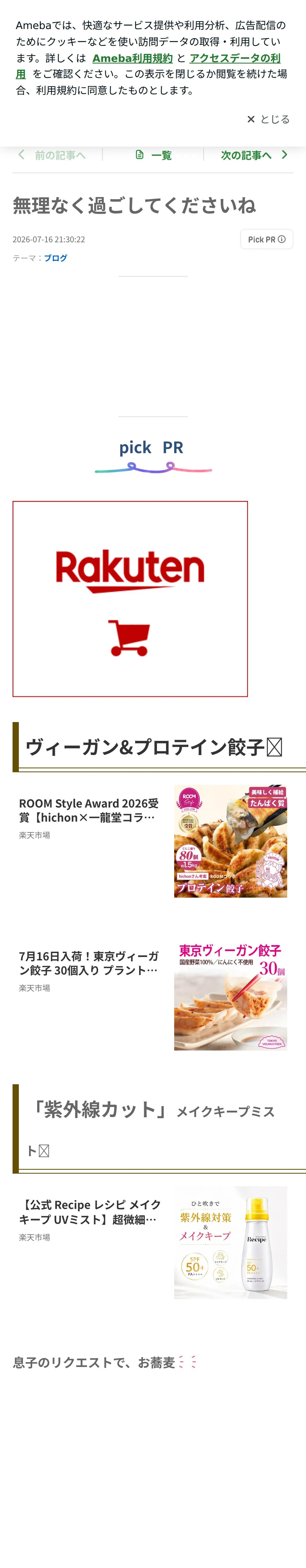The image size is (306, 1568).
Task: Open the ROOM Style Award プロテイン餃子 product
Action: tap(153, 841)
